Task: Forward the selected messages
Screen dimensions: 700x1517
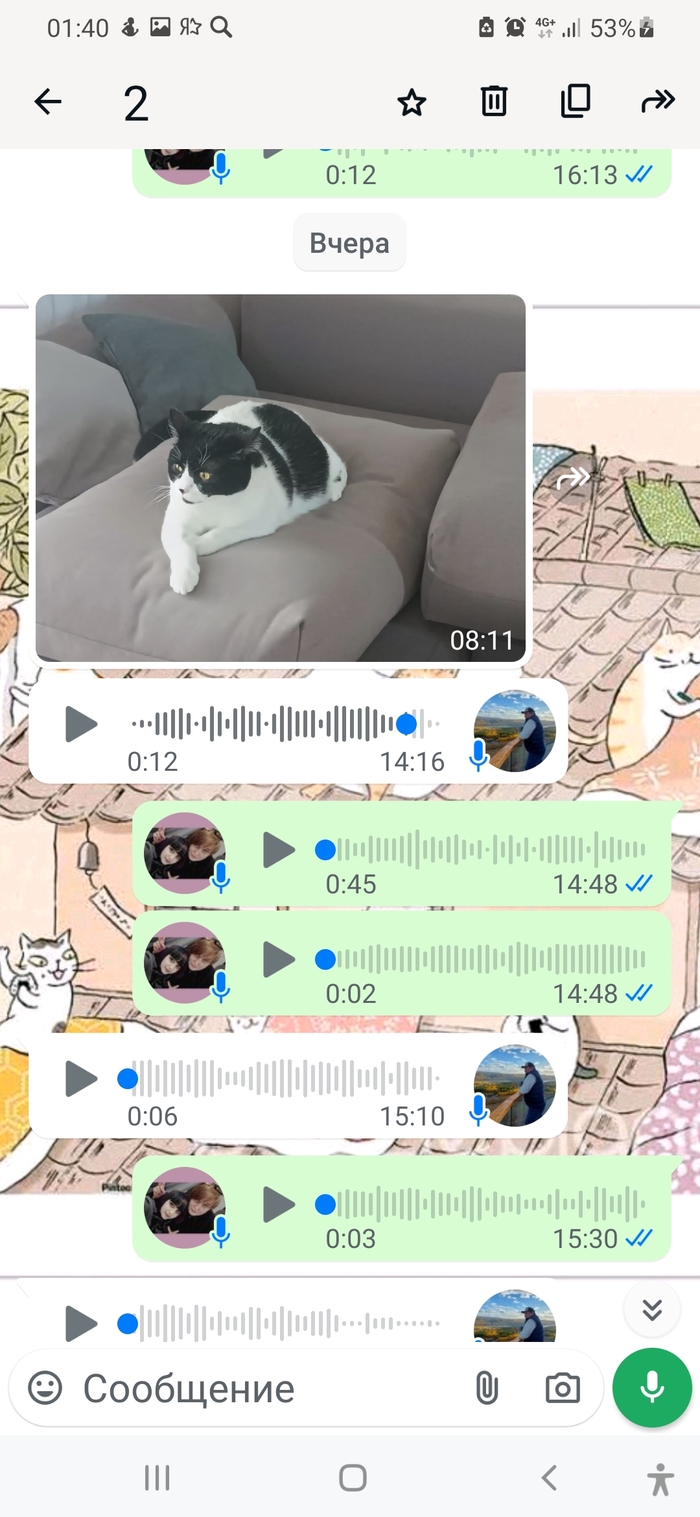Action: (657, 101)
